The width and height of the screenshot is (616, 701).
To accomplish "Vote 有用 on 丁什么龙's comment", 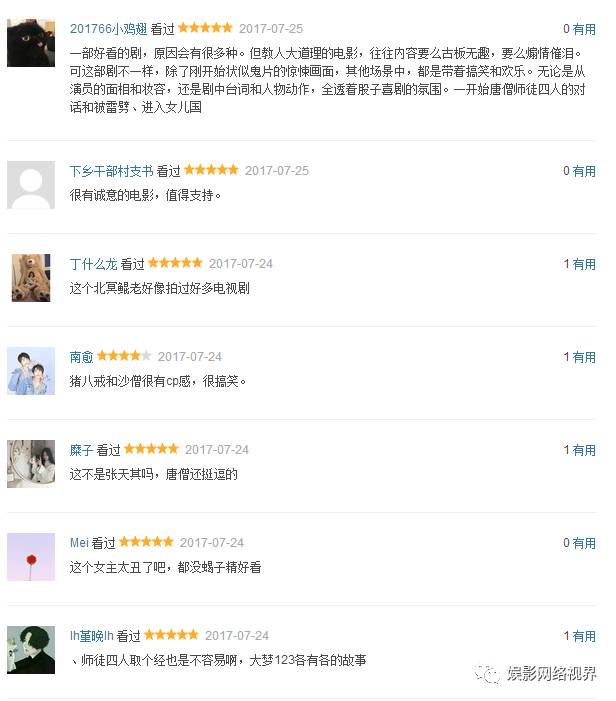I will click(584, 264).
